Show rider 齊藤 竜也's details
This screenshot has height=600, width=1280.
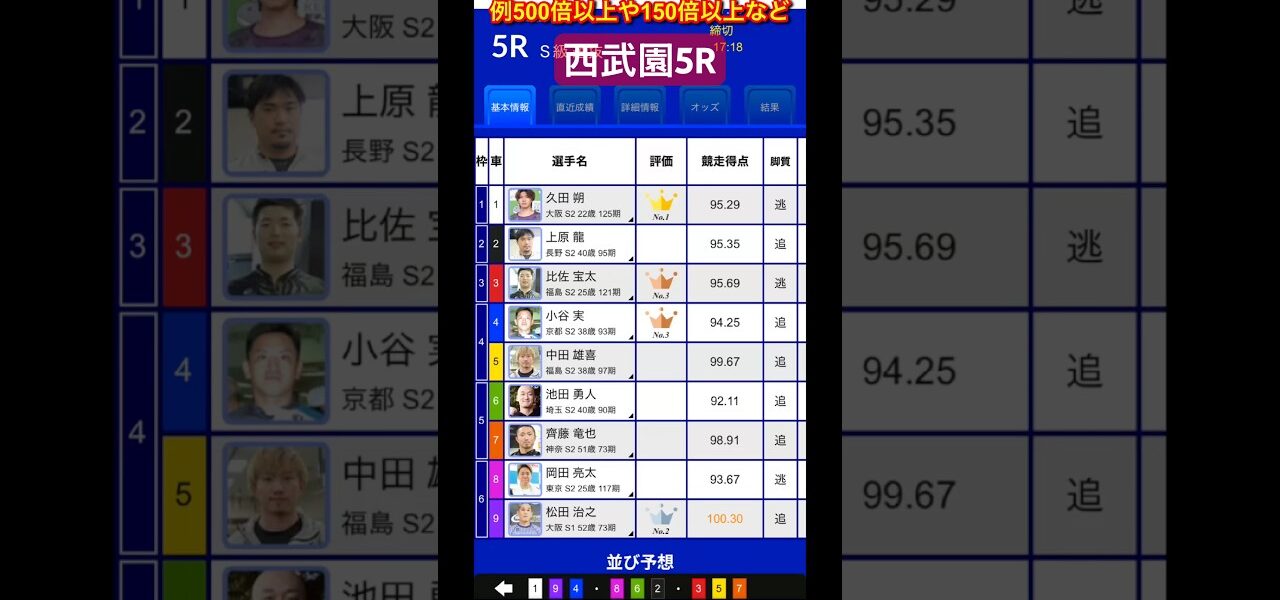click(570, 440)
